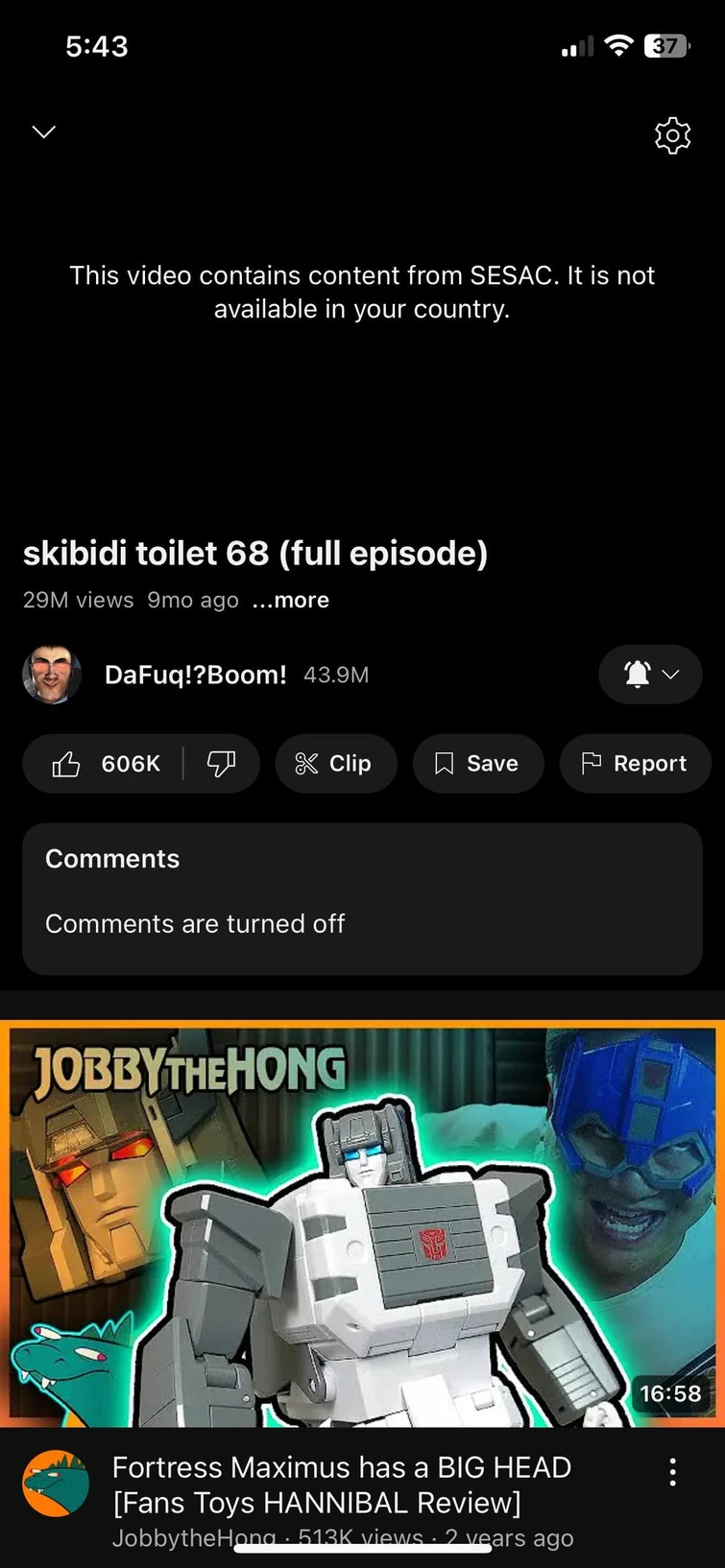Open the JobbytheHong channel avatar
Viewport: 725px width, 1568px height.
[x=56, y=1483]
